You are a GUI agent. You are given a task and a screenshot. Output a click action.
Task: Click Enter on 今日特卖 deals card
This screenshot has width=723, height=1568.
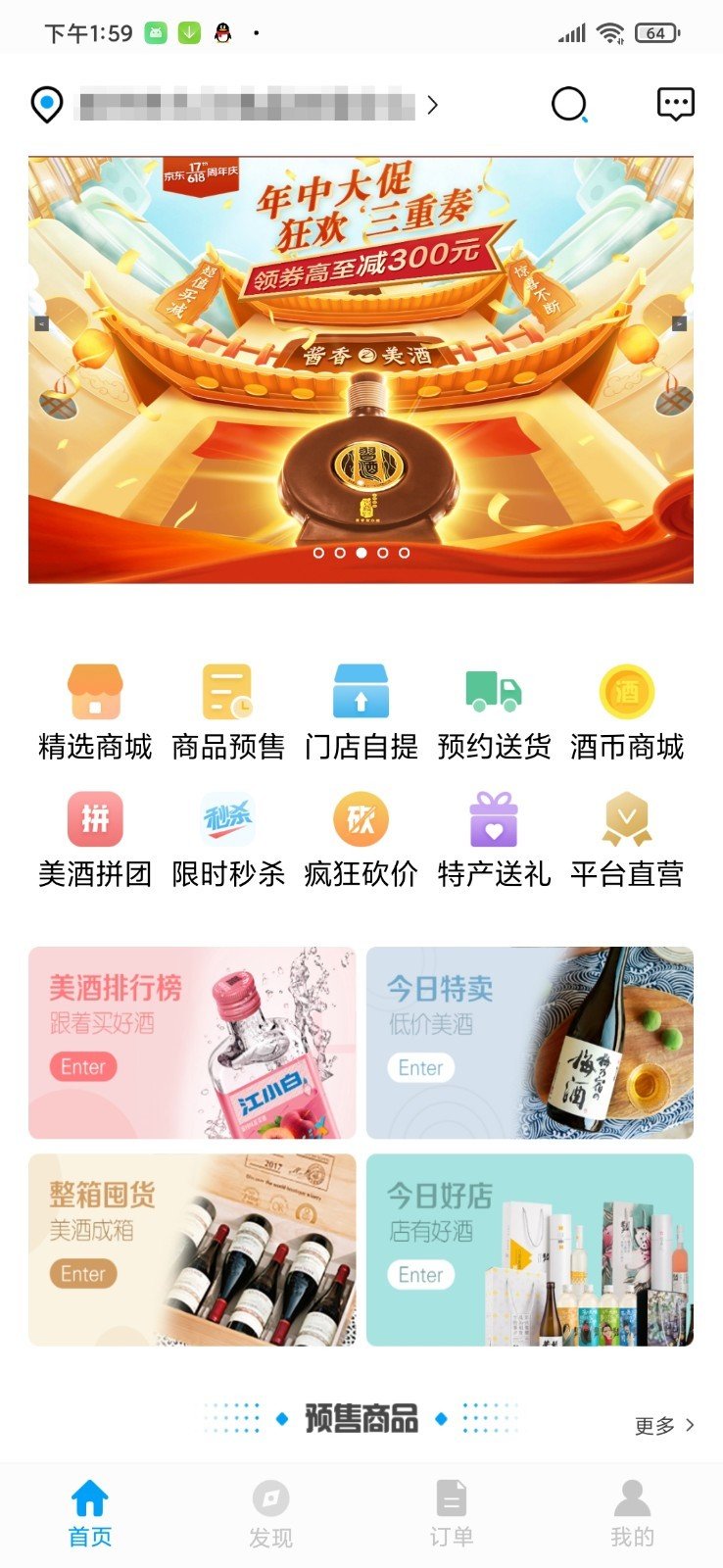tap(419, 1067)
